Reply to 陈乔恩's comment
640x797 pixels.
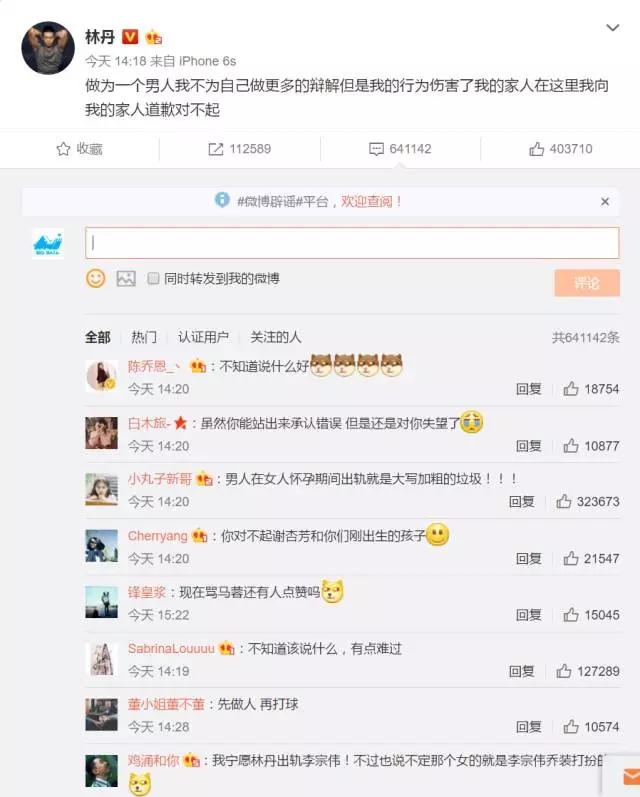(x=528, y=389)
